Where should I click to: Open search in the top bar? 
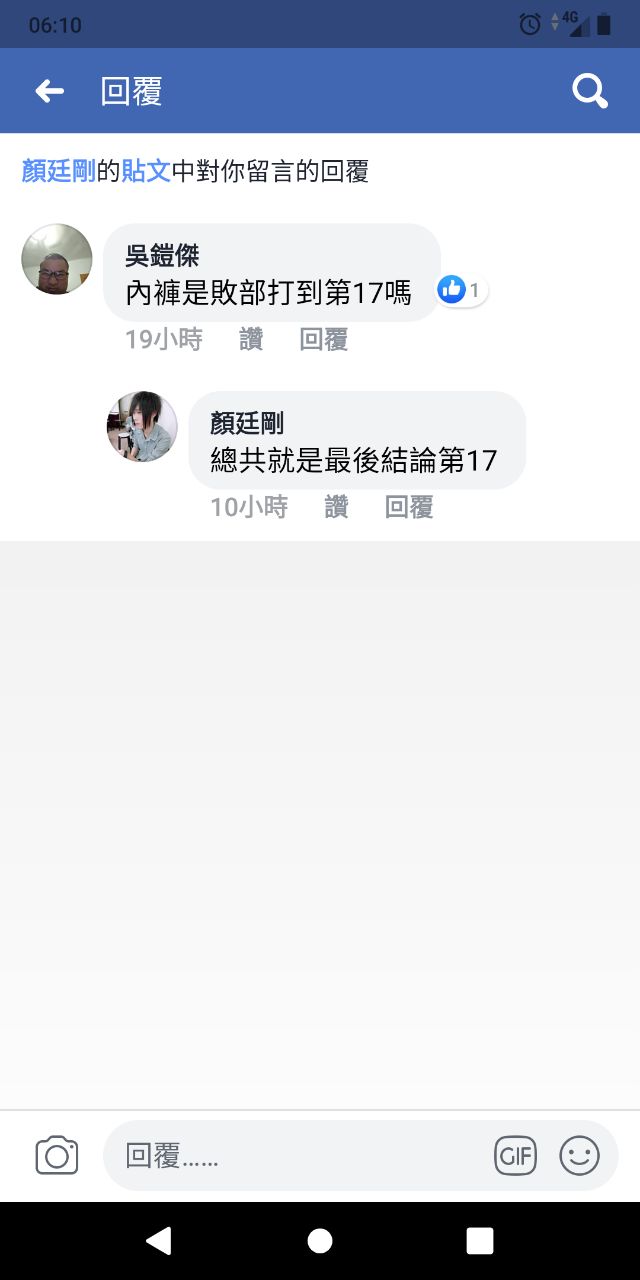(x=590, y=91)
